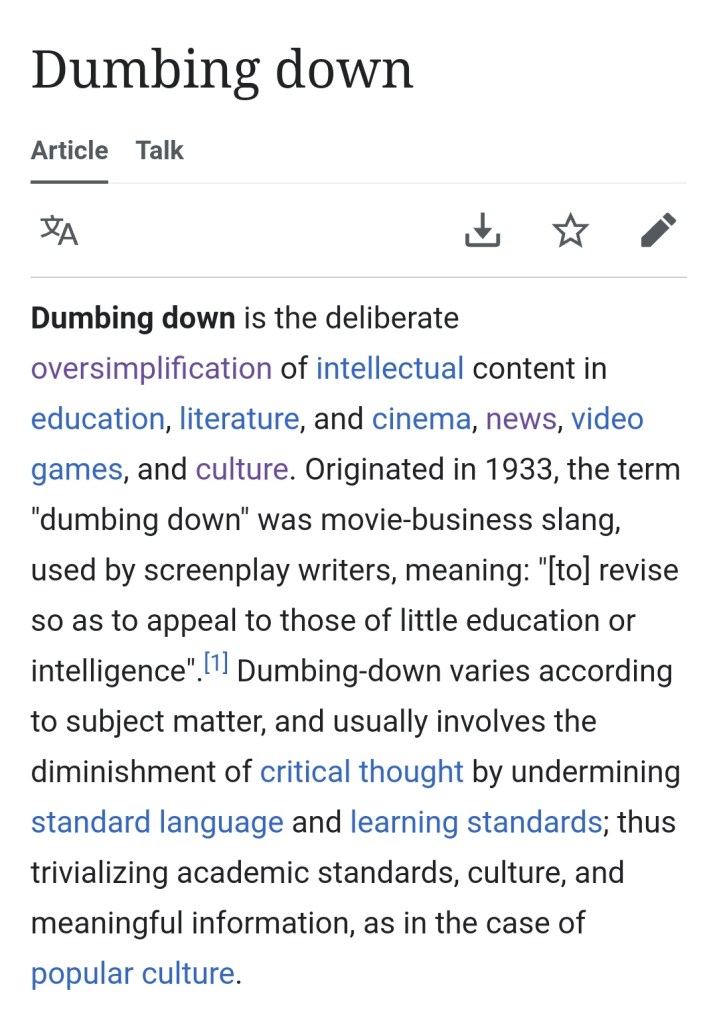
Task: Jump to citation reference 1
Action: coord(216,663)
